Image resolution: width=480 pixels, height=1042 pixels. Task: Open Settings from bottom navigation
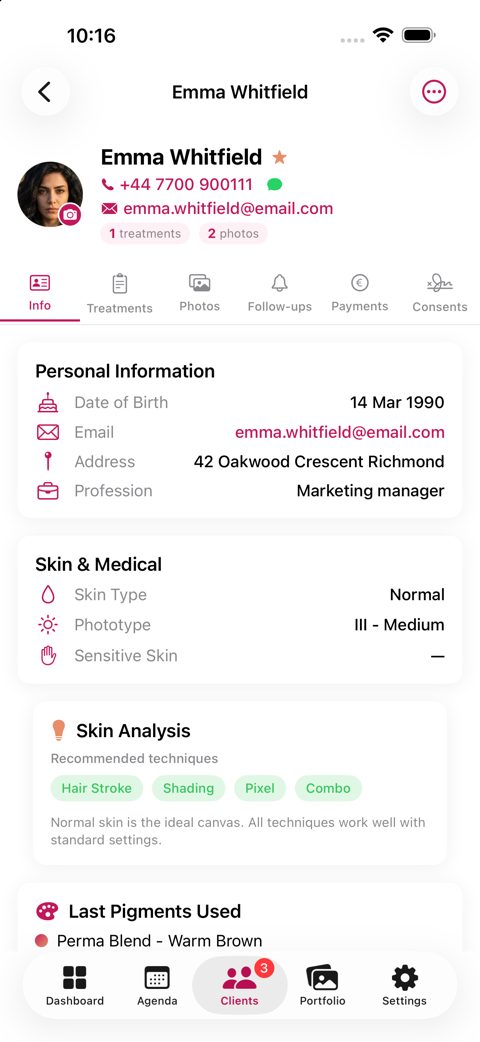pyautogui.click(x=404, y=986)
